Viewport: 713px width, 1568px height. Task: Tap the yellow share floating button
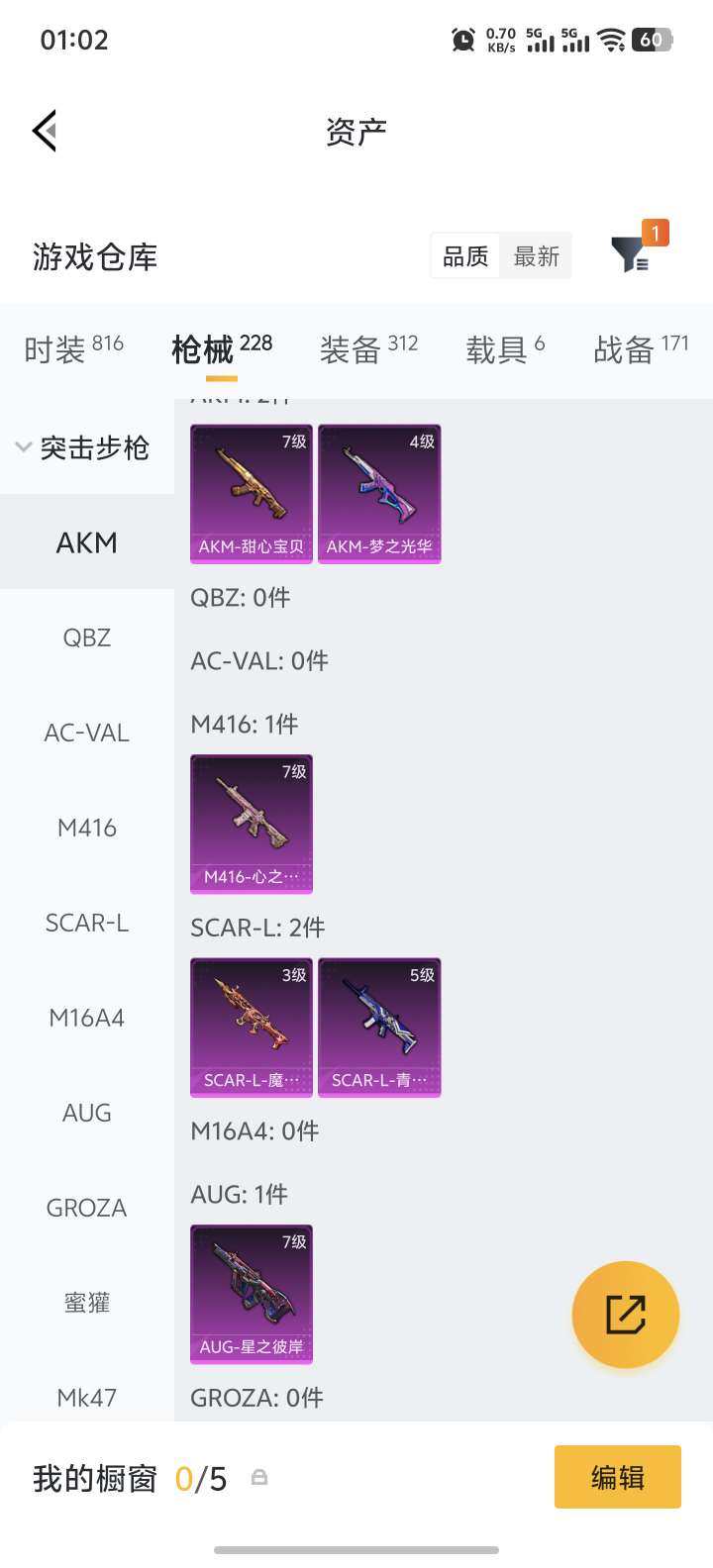click(625, 1314)
